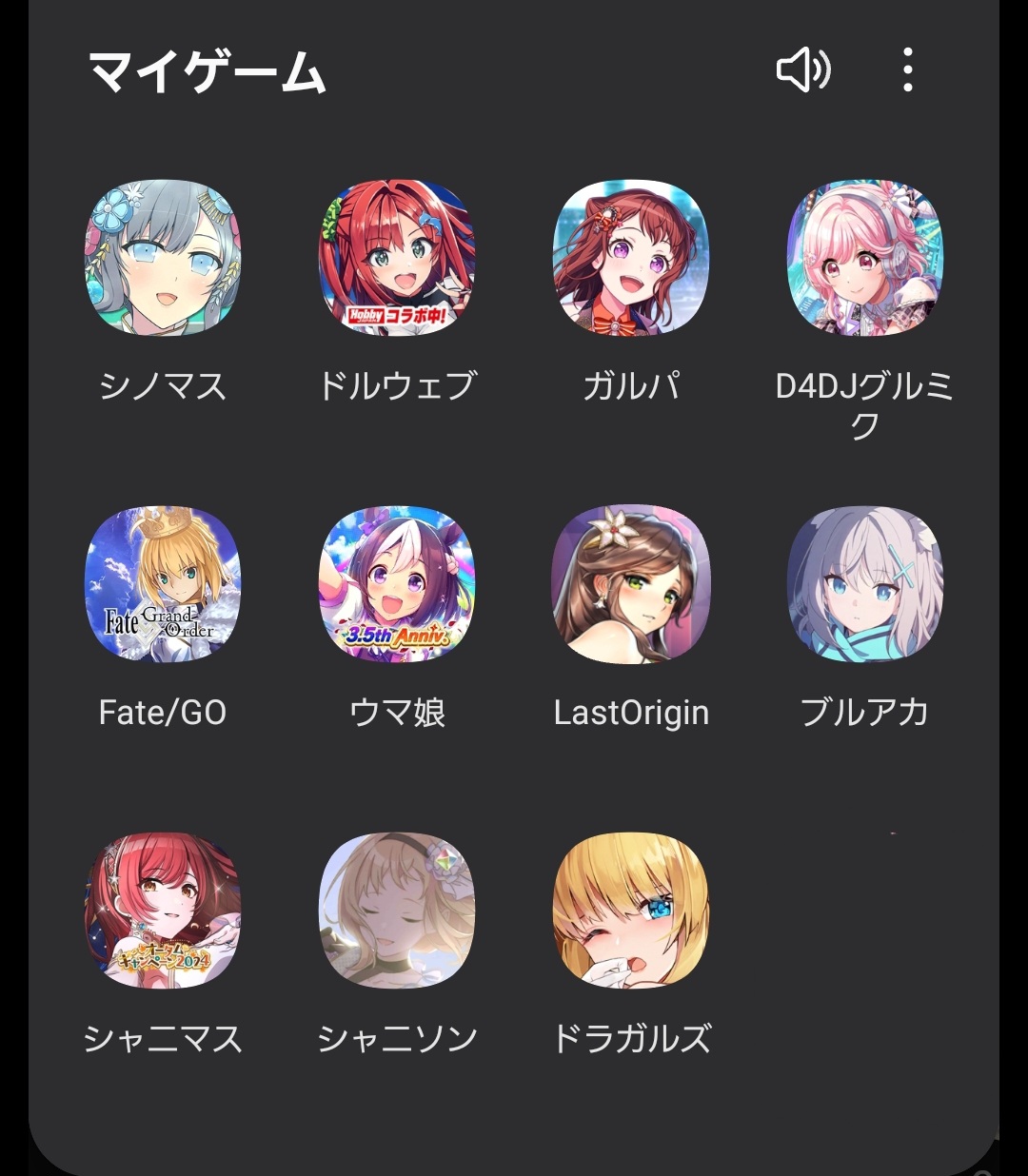Start the ガルパ game
This screenshot has width=1028, height=1176.
(x=631, y=258)
